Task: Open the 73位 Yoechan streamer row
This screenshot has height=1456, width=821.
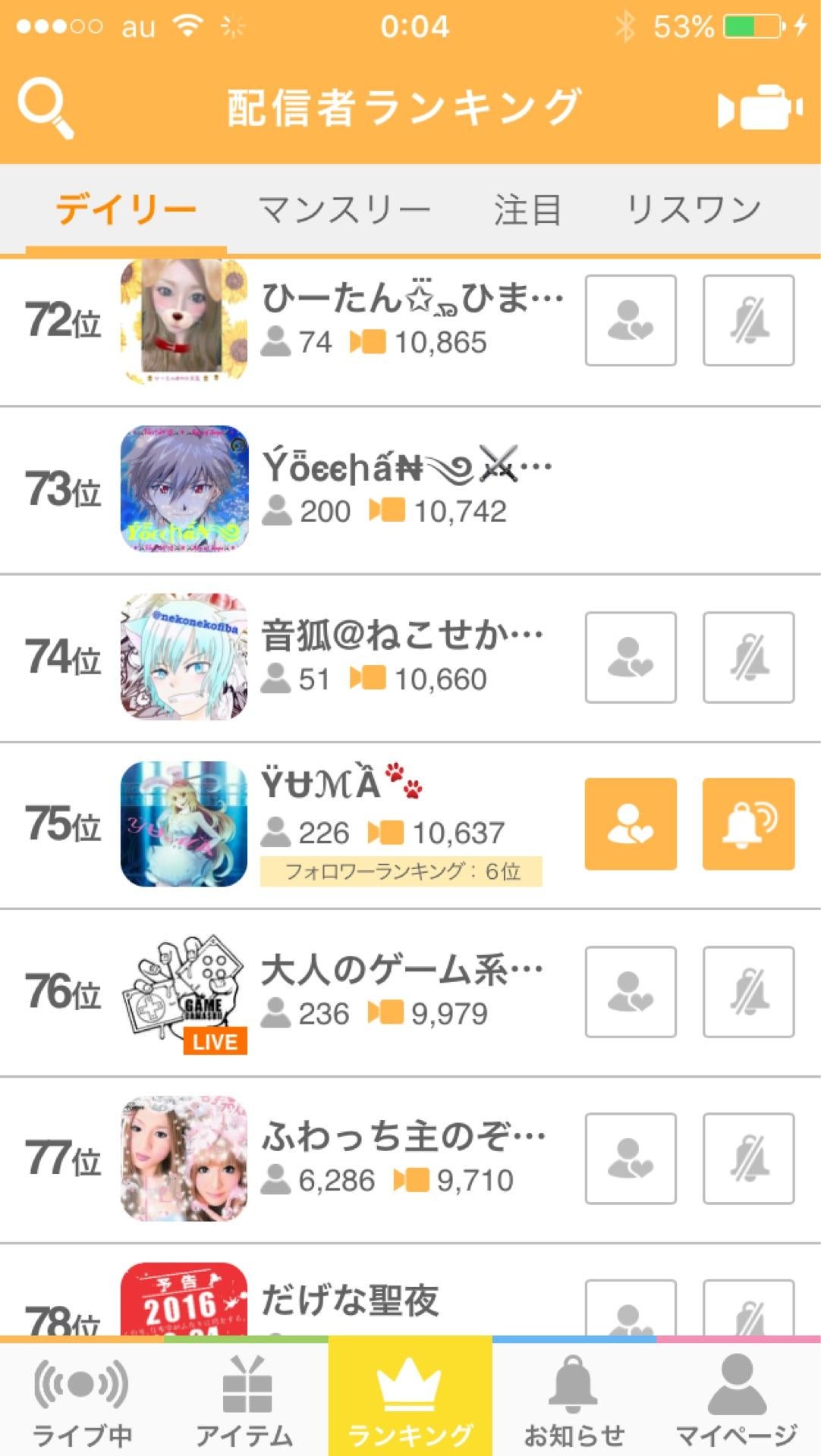Action: [410, 489]
